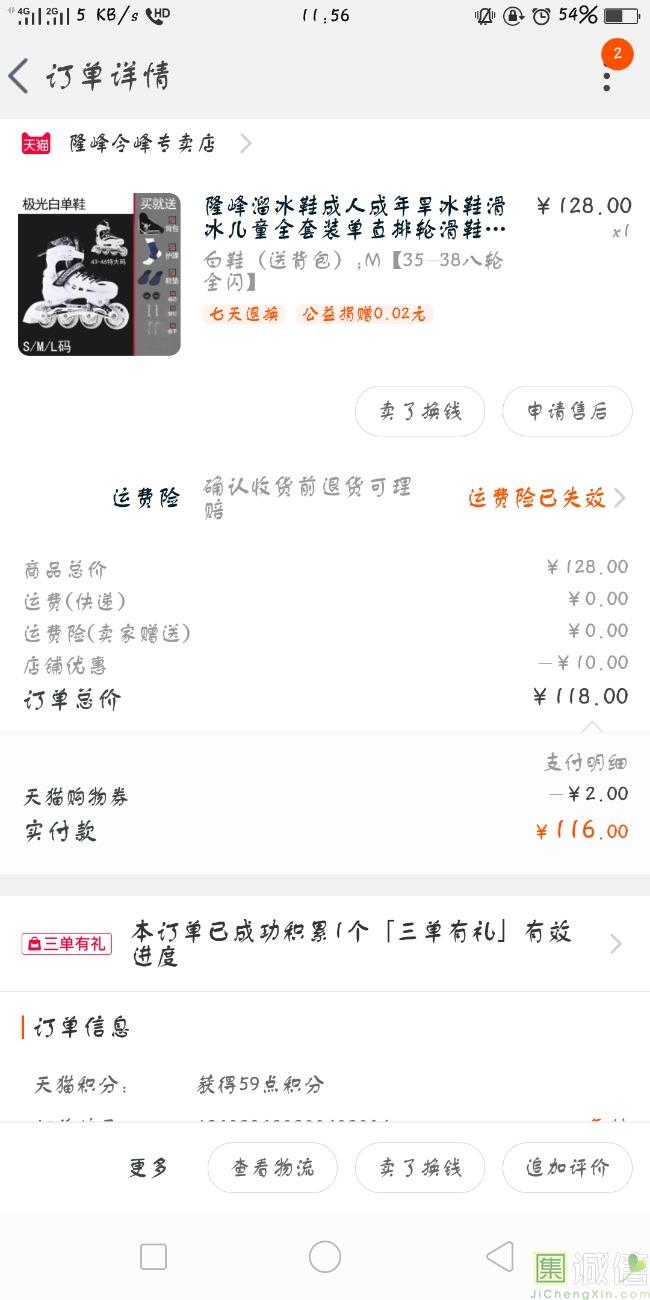
Task: Open the 隆峰令峰专卖店 store page
Action: pyautogui.click(x=136, y=144)
